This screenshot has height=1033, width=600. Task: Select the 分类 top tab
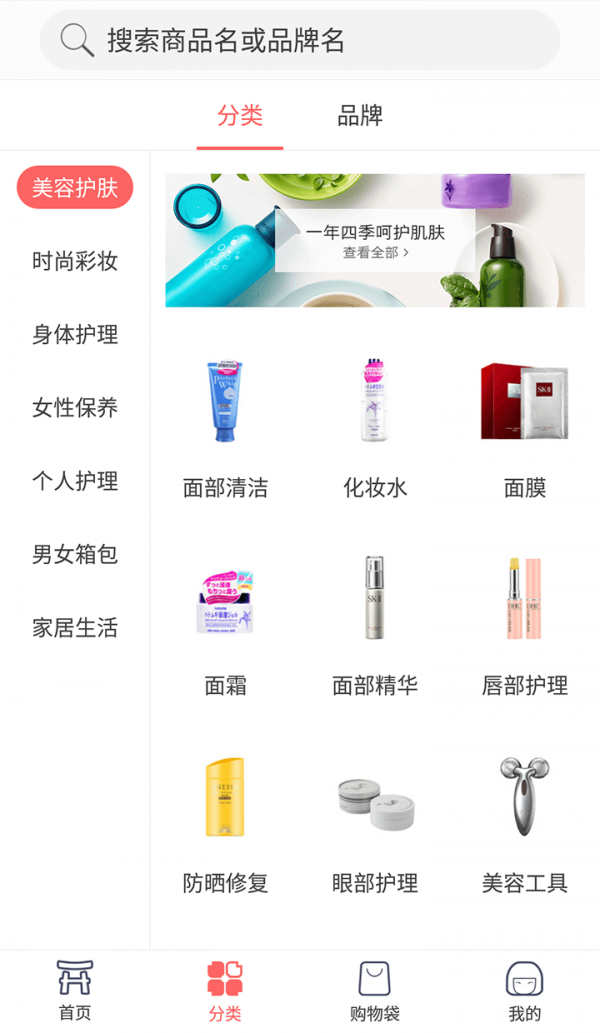(x=240, y=116)
